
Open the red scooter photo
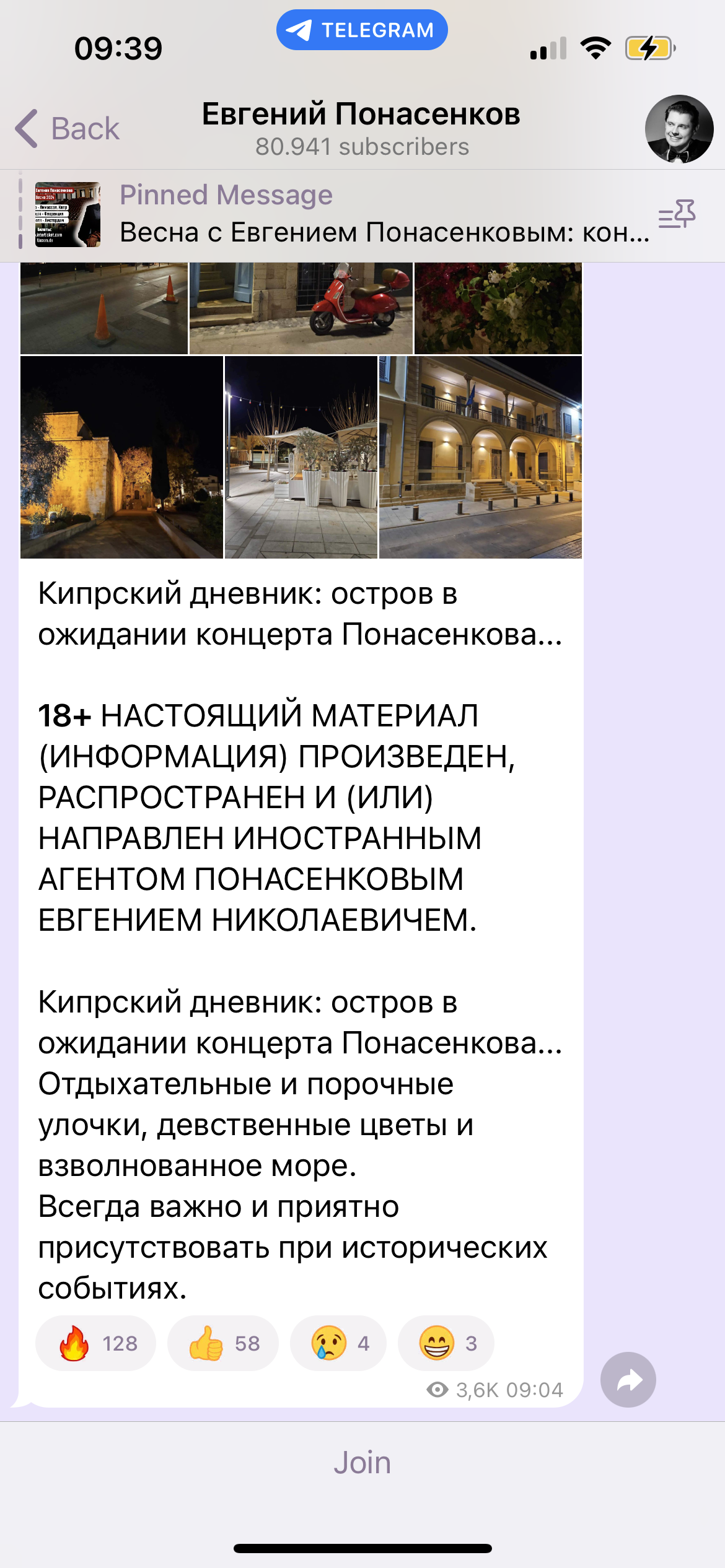301,308
